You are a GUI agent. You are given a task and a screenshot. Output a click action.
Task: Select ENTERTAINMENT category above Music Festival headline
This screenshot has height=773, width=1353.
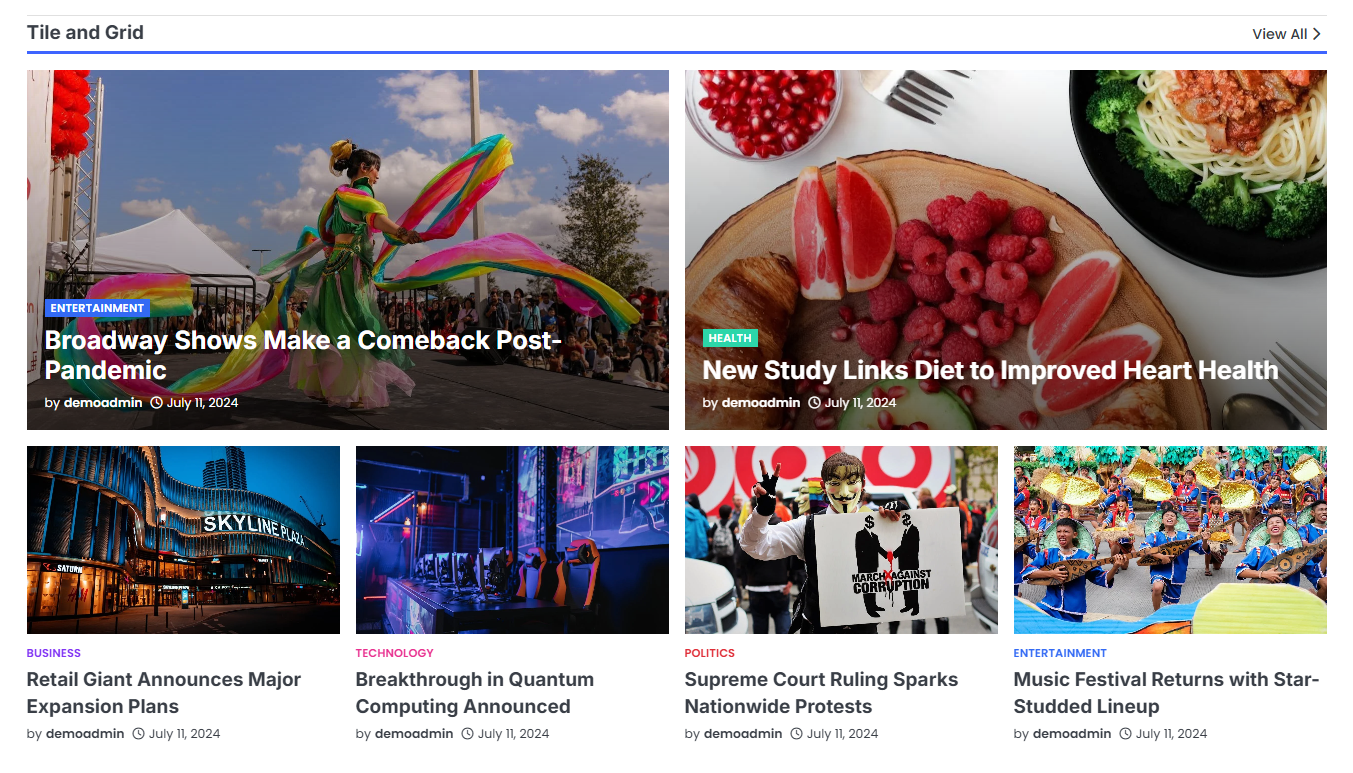(x=1060, y=653)
